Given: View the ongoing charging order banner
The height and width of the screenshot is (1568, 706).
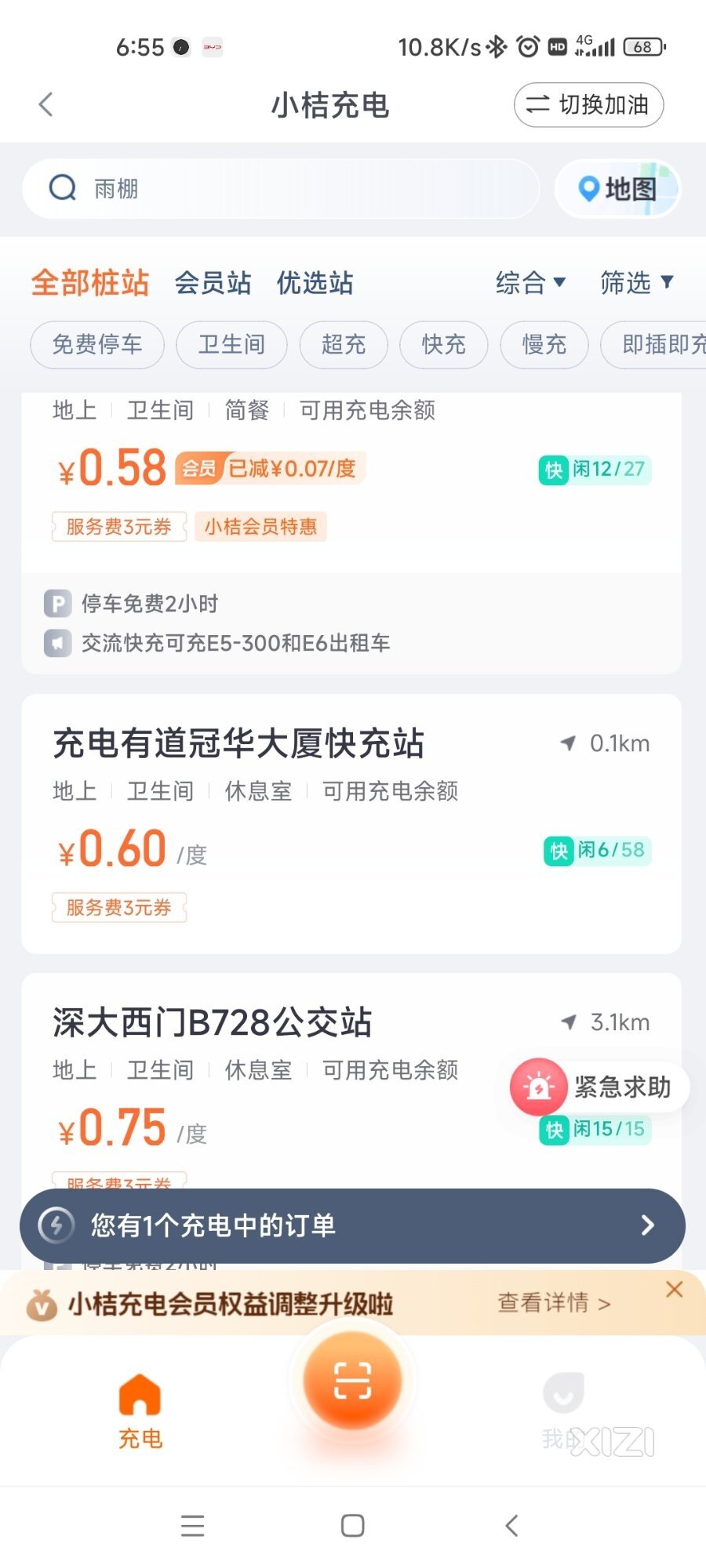Looking at the screenshot, I should (x=352, y=1225).
